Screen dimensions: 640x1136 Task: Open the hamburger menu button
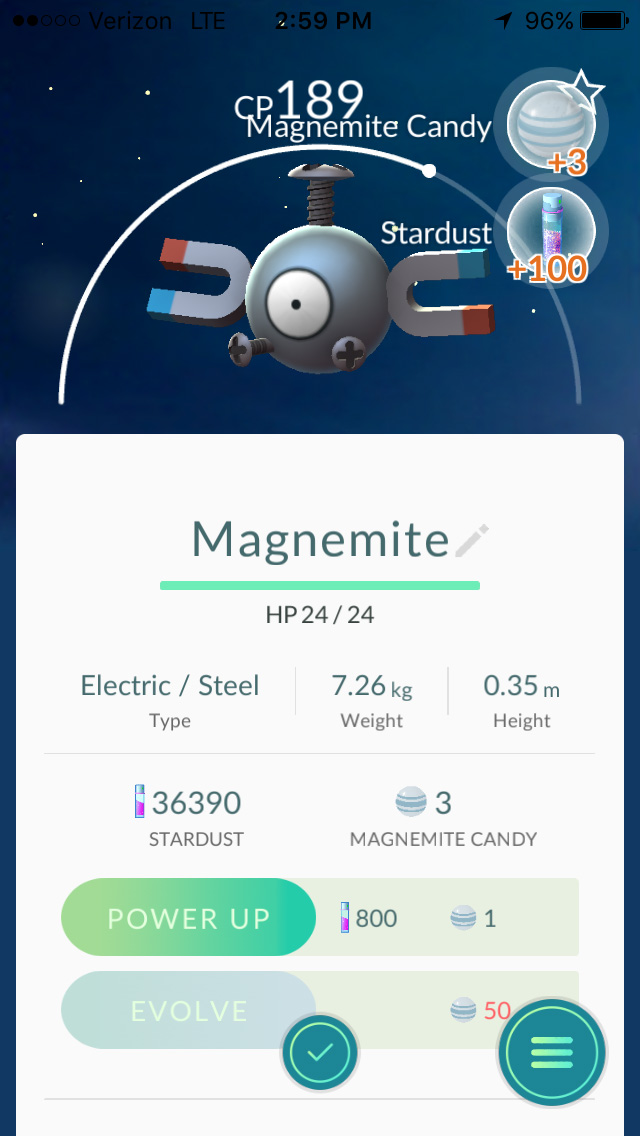[552, 1052]
